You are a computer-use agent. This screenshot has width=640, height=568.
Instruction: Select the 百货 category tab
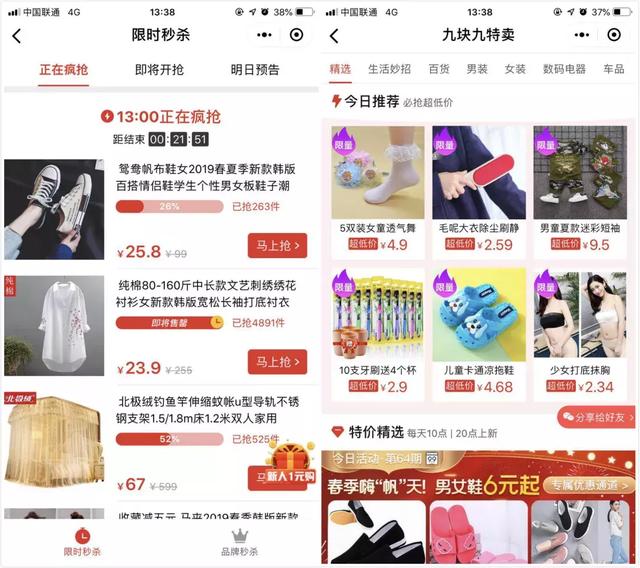(x=439, y=69)
